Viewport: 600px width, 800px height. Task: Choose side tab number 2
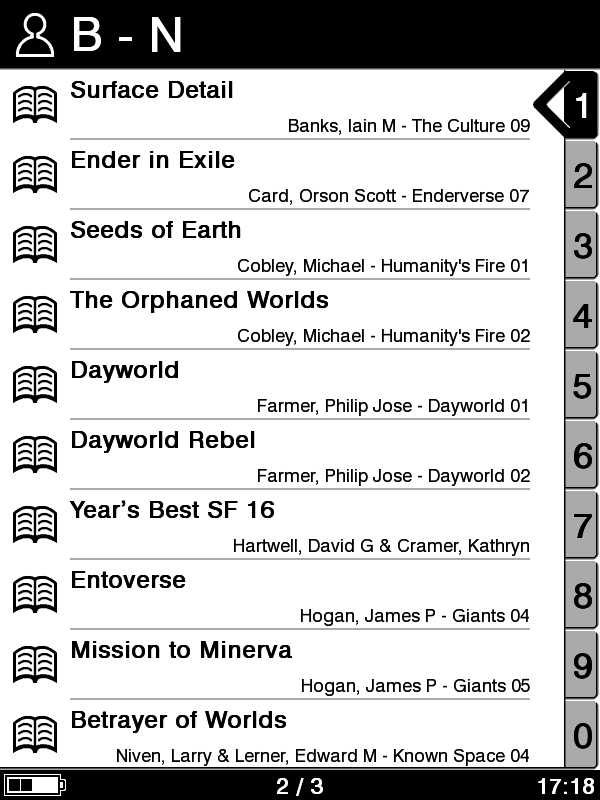tap(582, 176)
